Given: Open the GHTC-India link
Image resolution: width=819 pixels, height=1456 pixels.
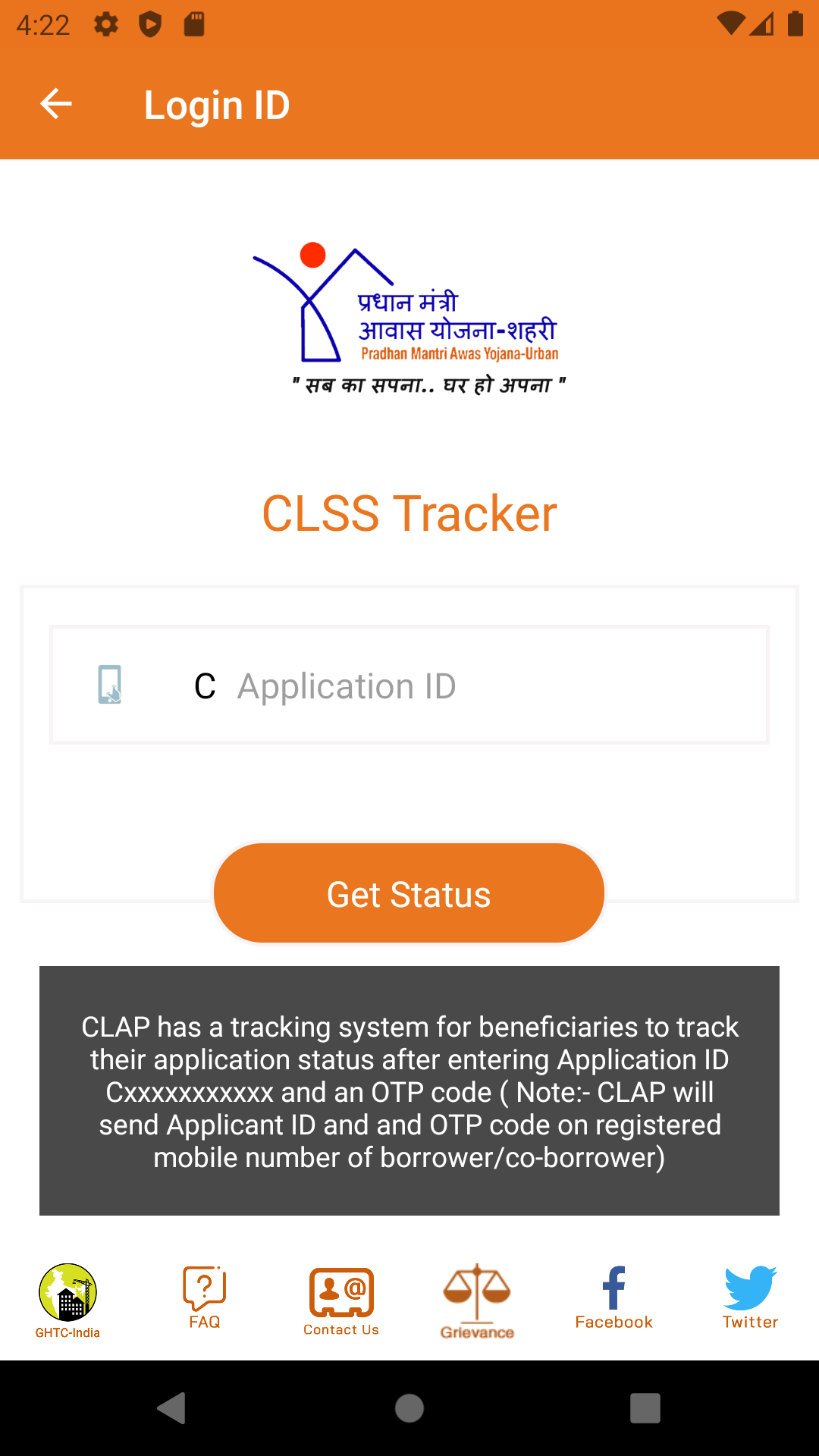Looking at the screenshot, I should click(67, 1301).
